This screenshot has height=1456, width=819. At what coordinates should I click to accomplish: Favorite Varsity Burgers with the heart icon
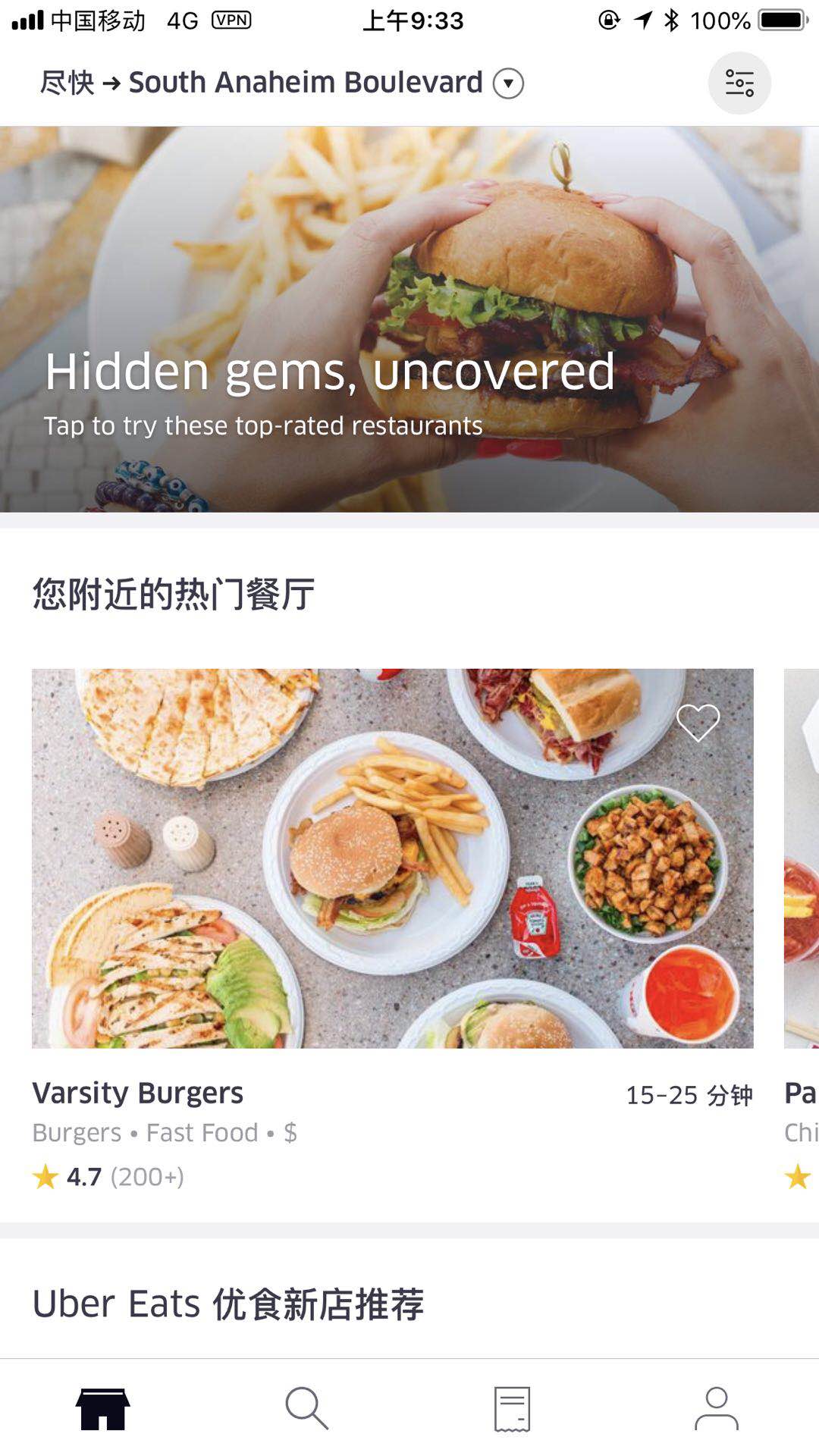(698, 722)
